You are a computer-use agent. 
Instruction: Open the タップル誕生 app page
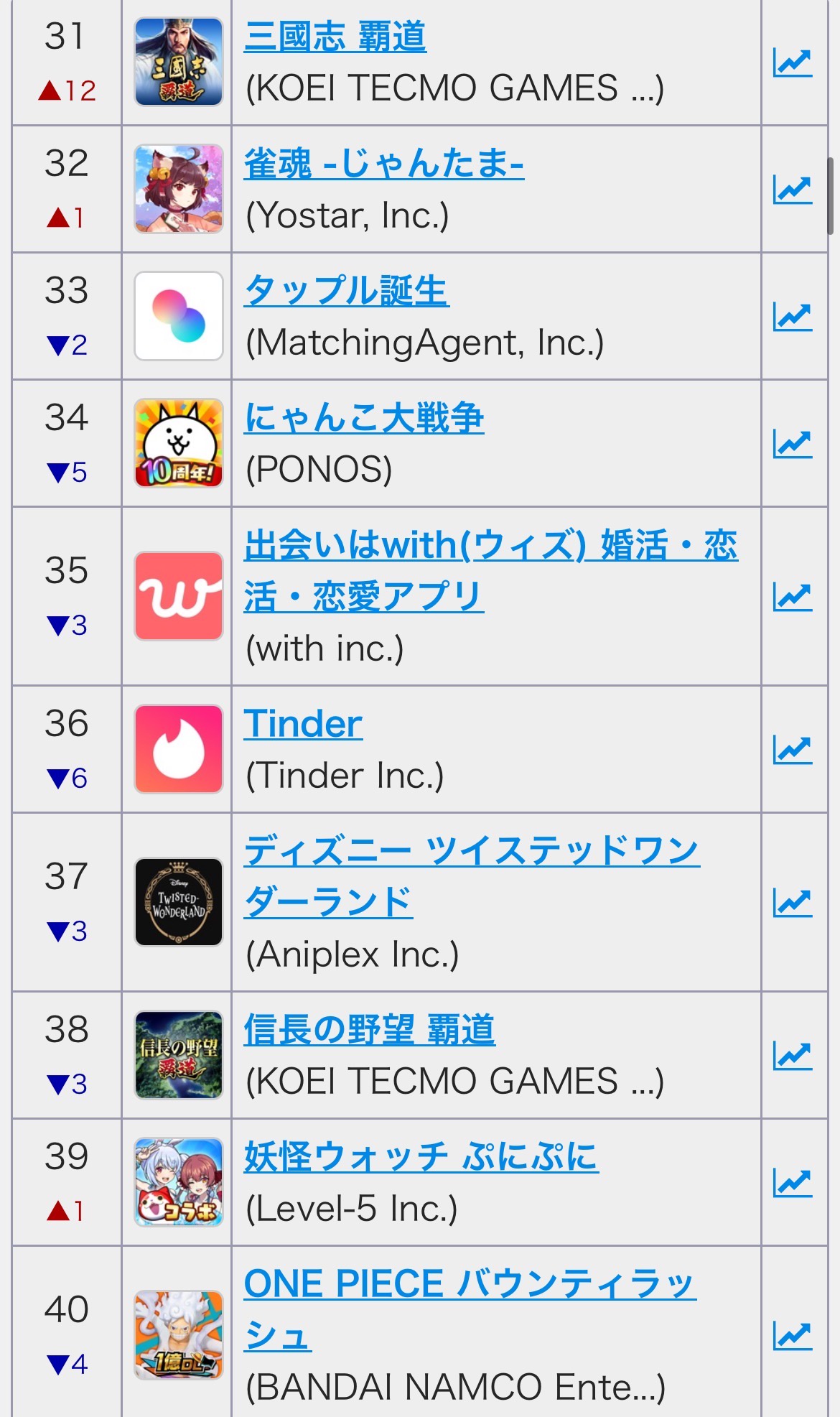(x=346, y=292)
